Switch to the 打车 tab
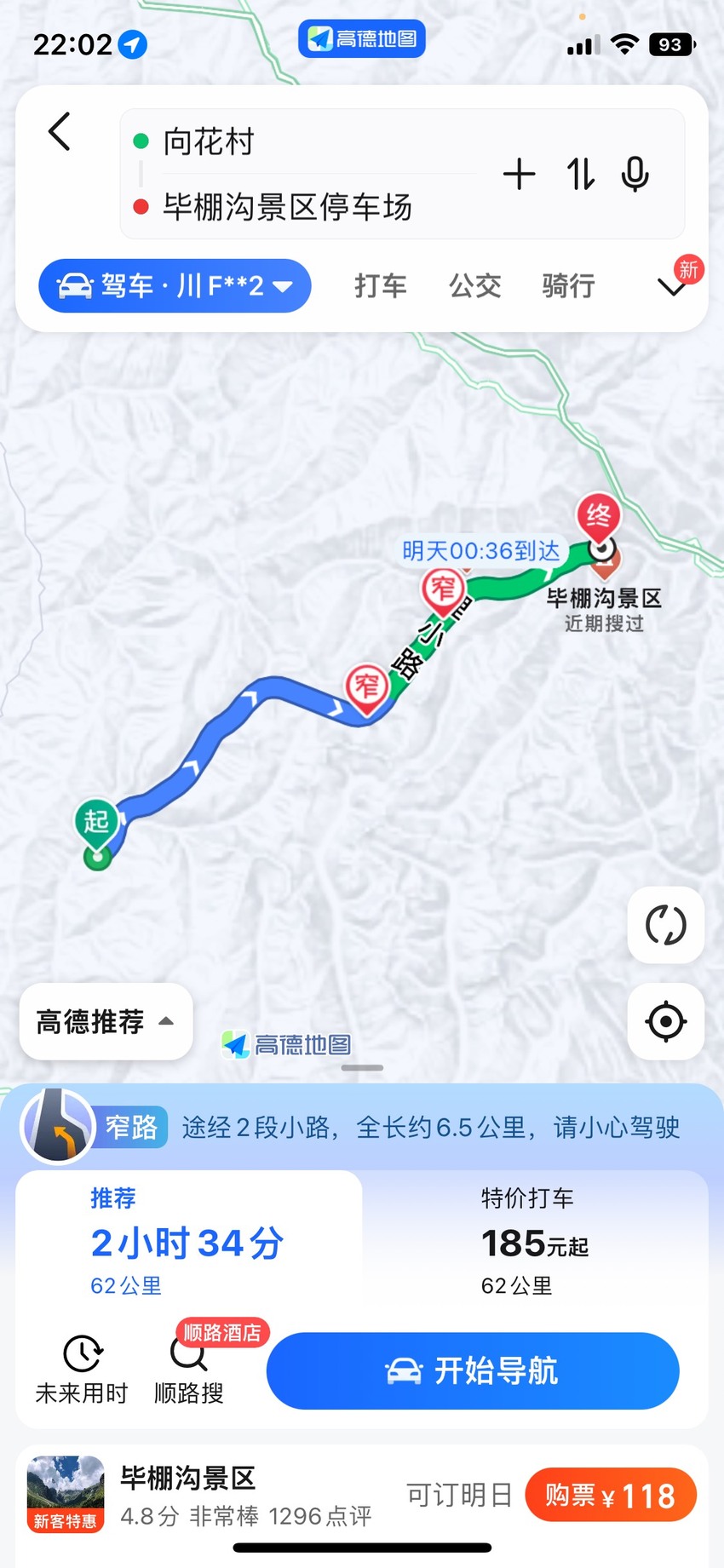Screen dimensions: 724x1568 click(x=381, y=285)
